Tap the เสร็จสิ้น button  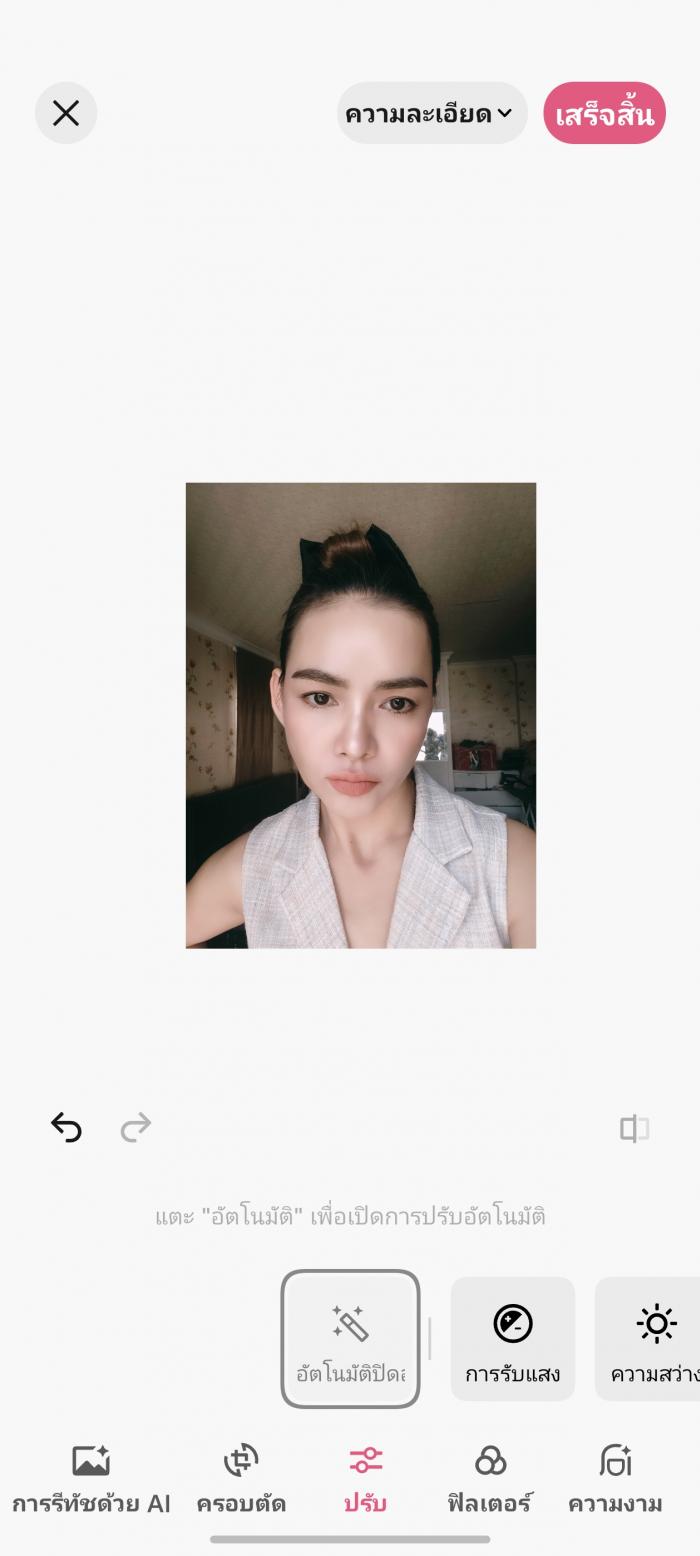604,113
